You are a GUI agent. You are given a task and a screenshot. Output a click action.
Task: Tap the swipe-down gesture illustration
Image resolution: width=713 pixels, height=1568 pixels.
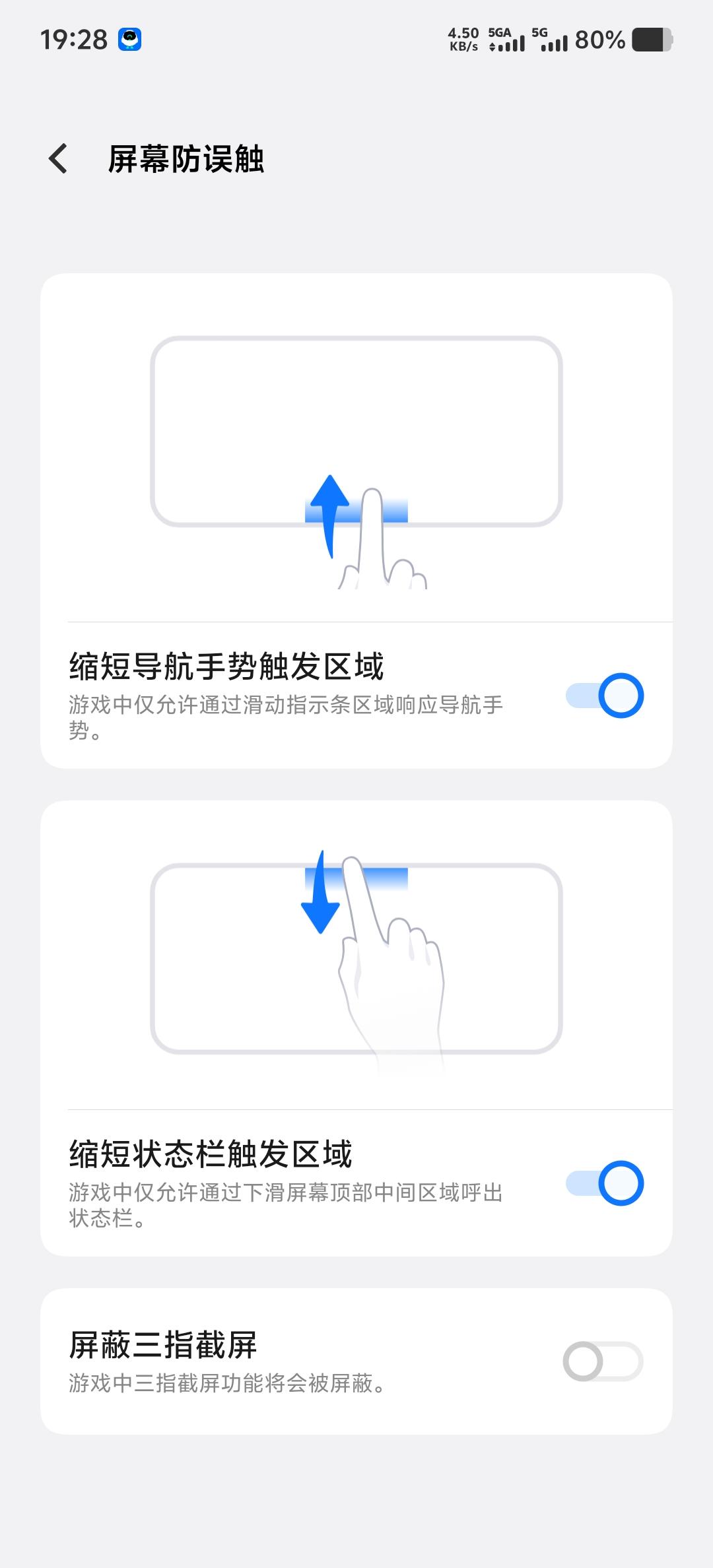coord(356,957)
